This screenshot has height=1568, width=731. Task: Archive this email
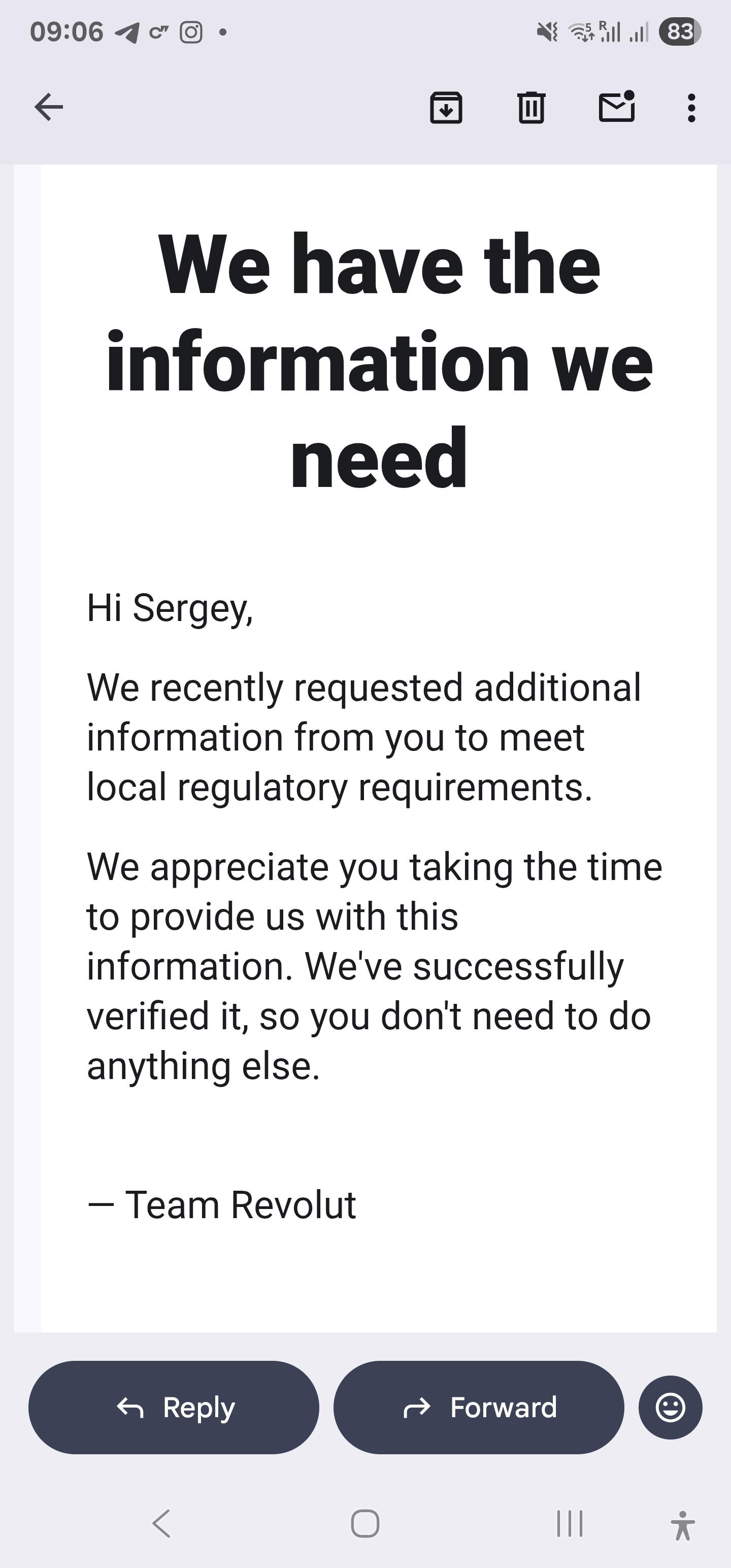point(446,108)
